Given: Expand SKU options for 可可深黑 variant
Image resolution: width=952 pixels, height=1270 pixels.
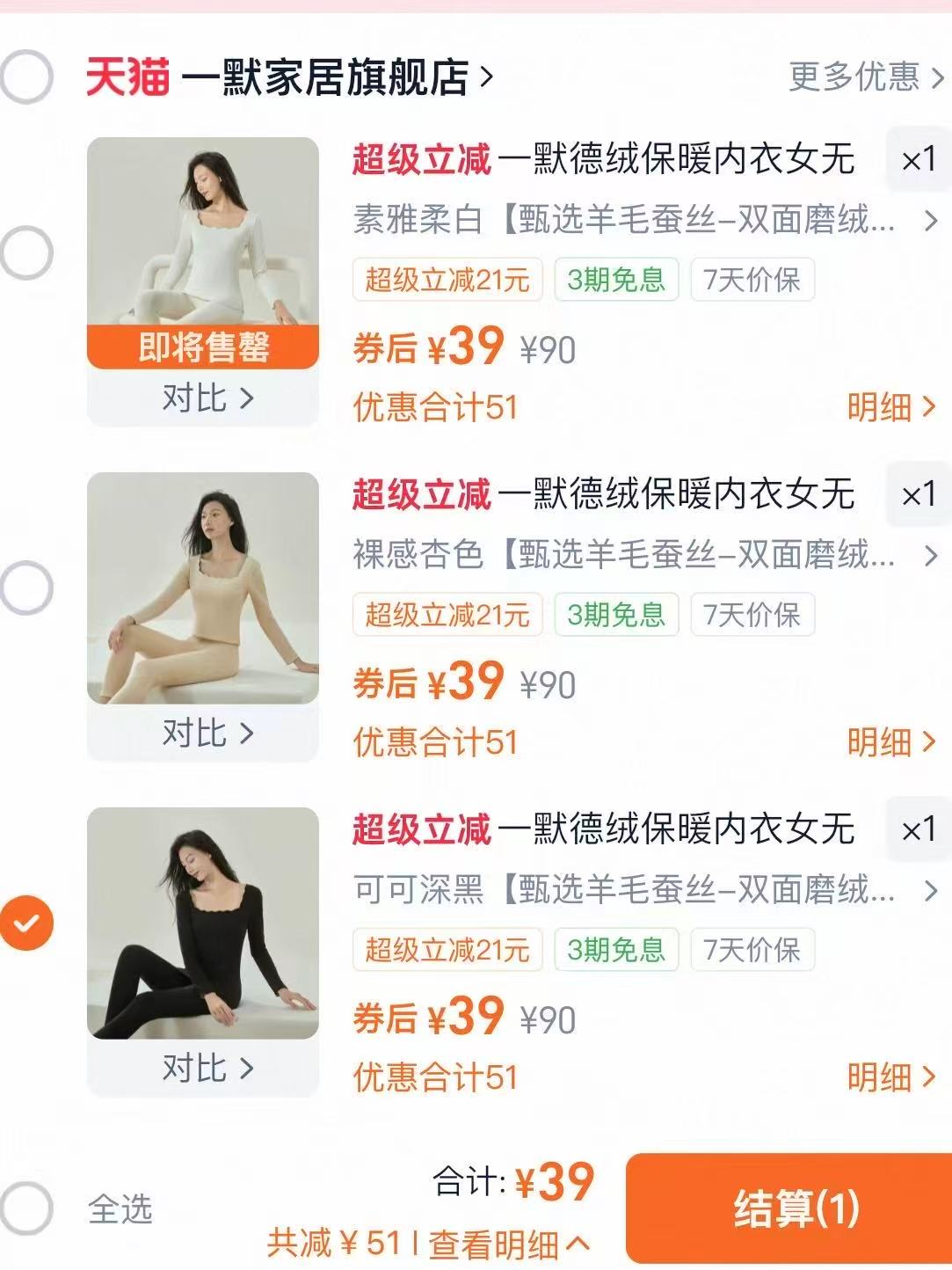Looking at the screenshot, I should coord(931,889).
